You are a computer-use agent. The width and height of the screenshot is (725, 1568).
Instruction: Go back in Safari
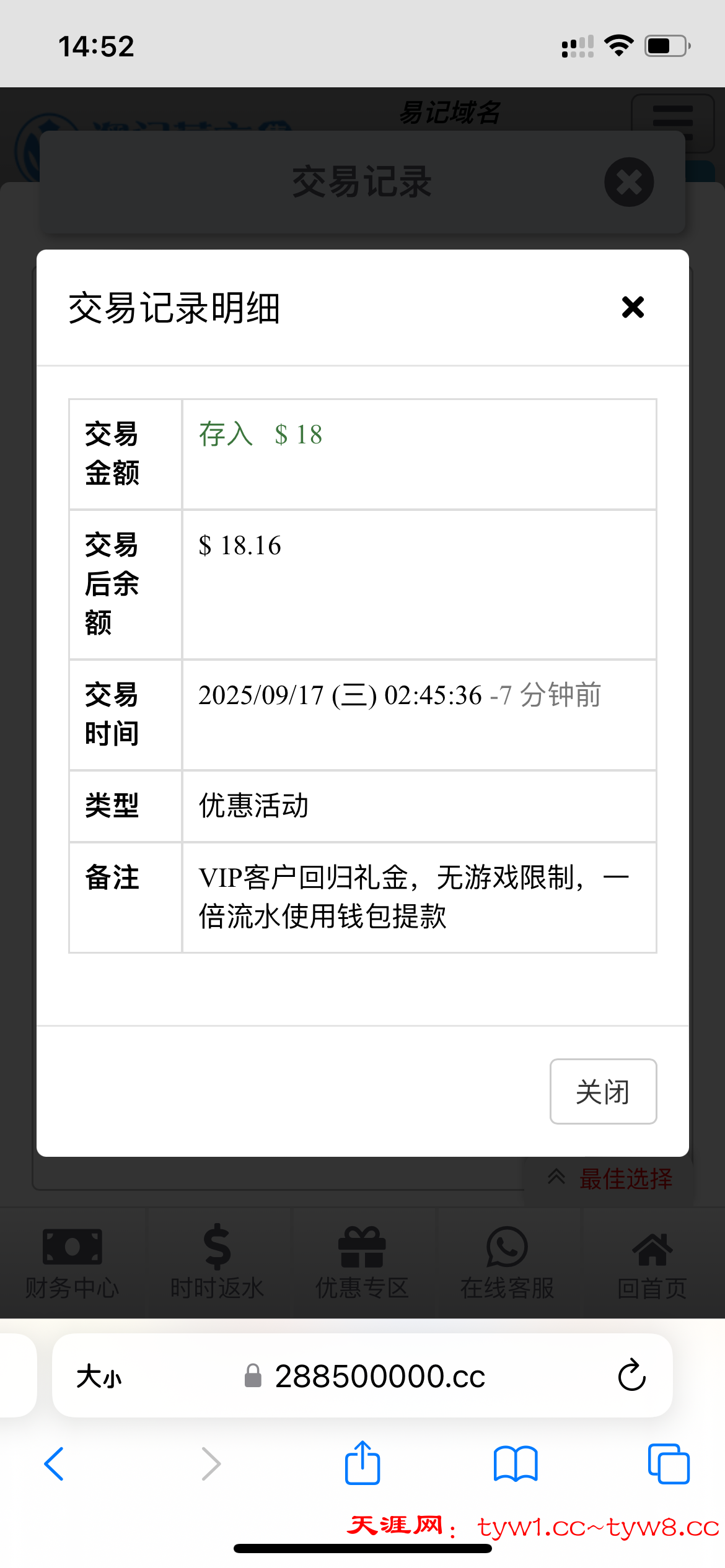coord(54,1464)
